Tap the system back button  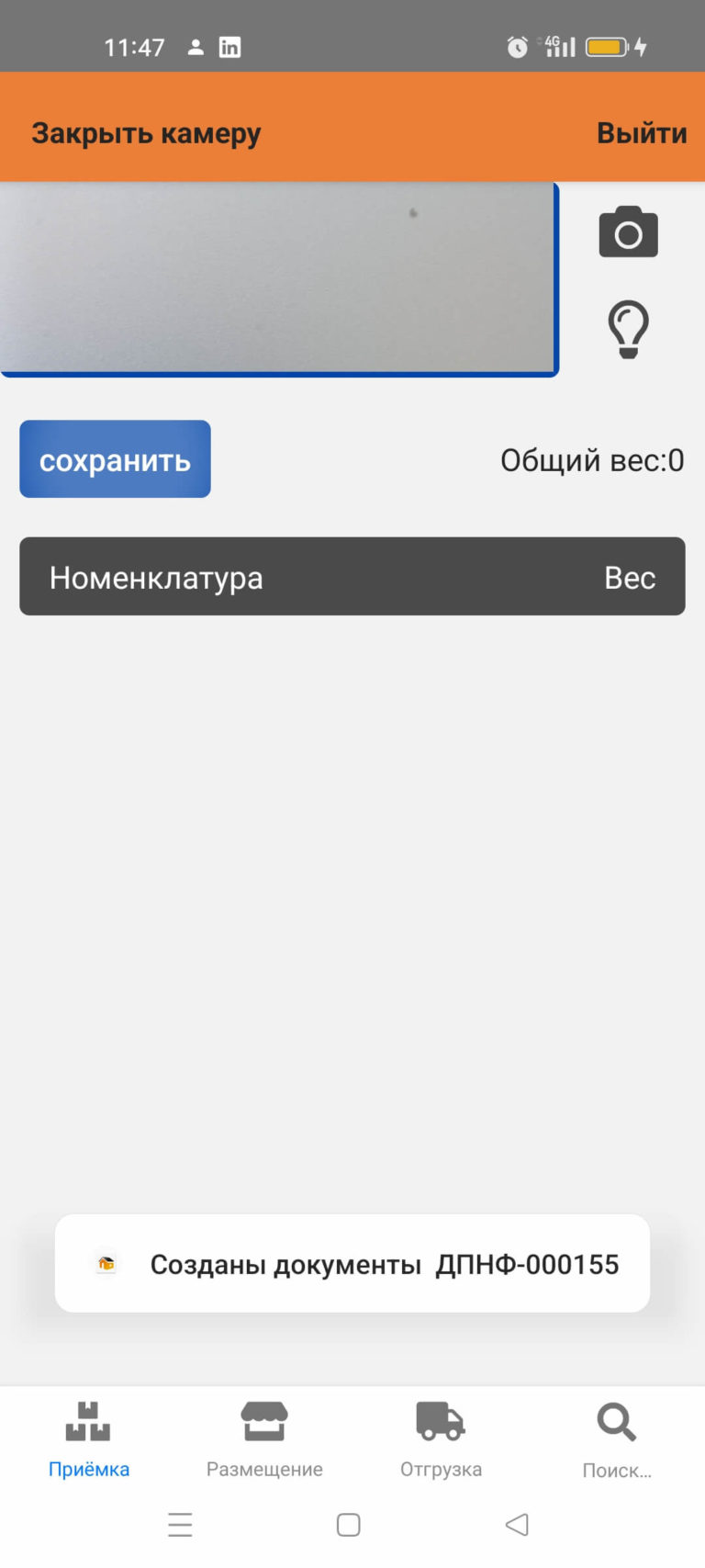point(517,1525)
